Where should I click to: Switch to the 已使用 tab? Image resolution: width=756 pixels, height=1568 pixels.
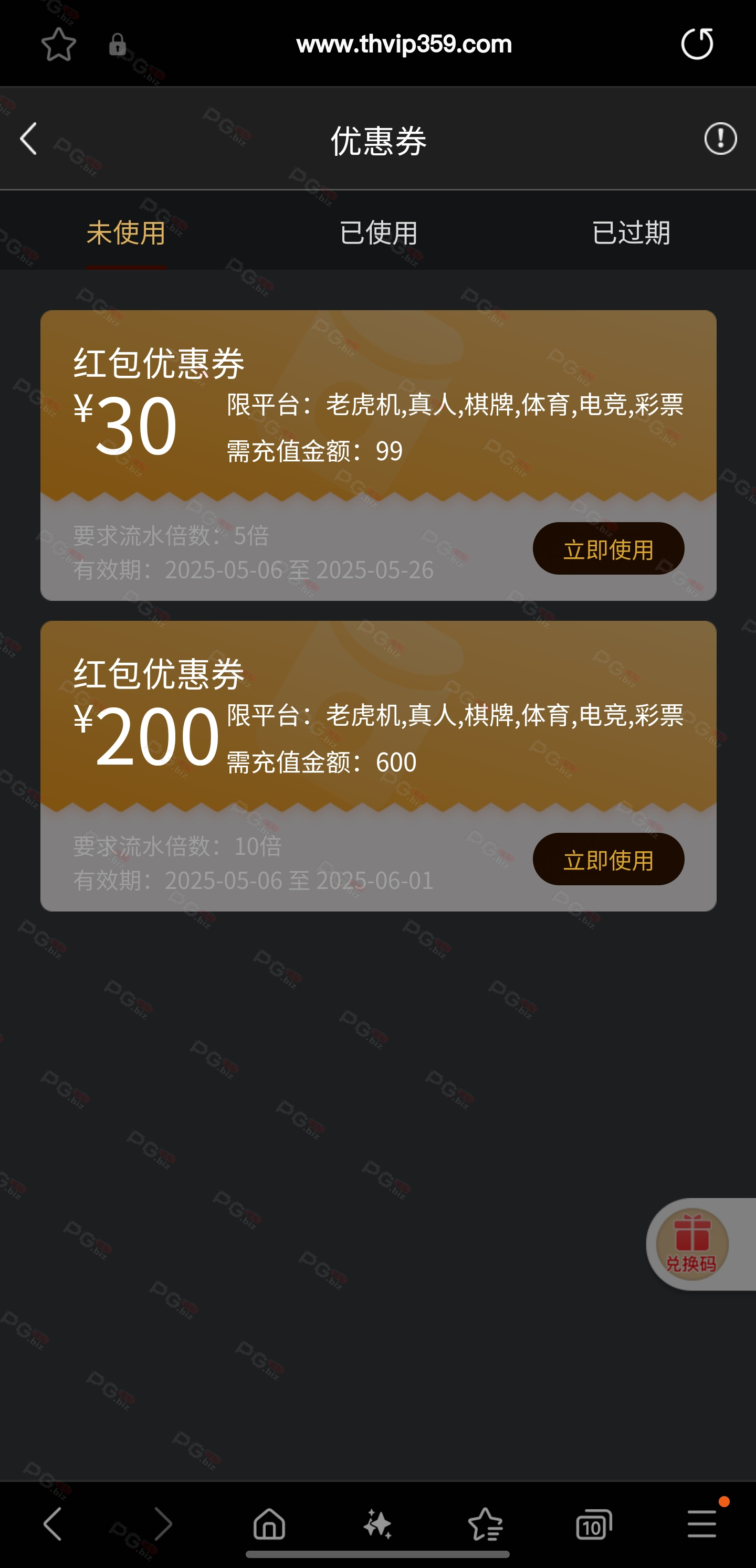tap(377, 232)
